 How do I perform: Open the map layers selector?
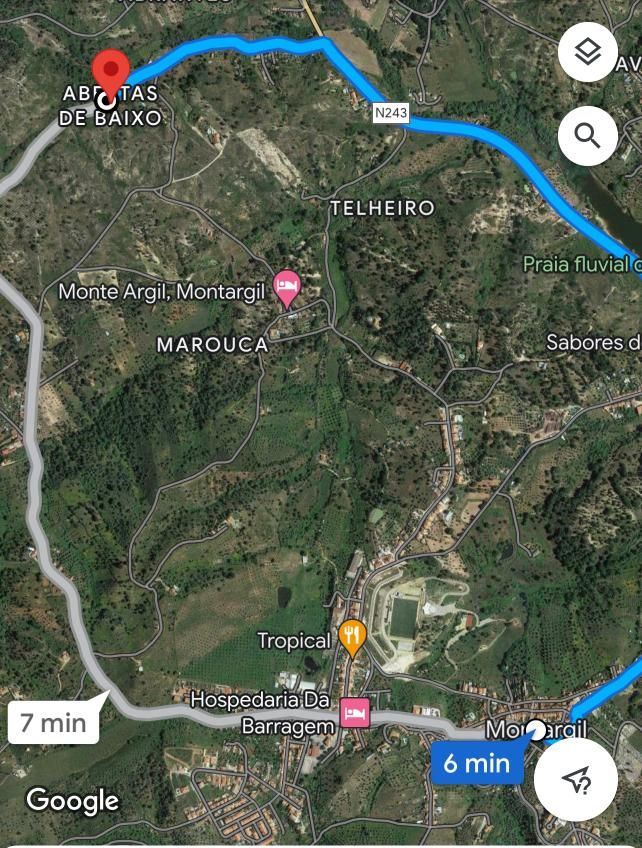coord(587,52)
